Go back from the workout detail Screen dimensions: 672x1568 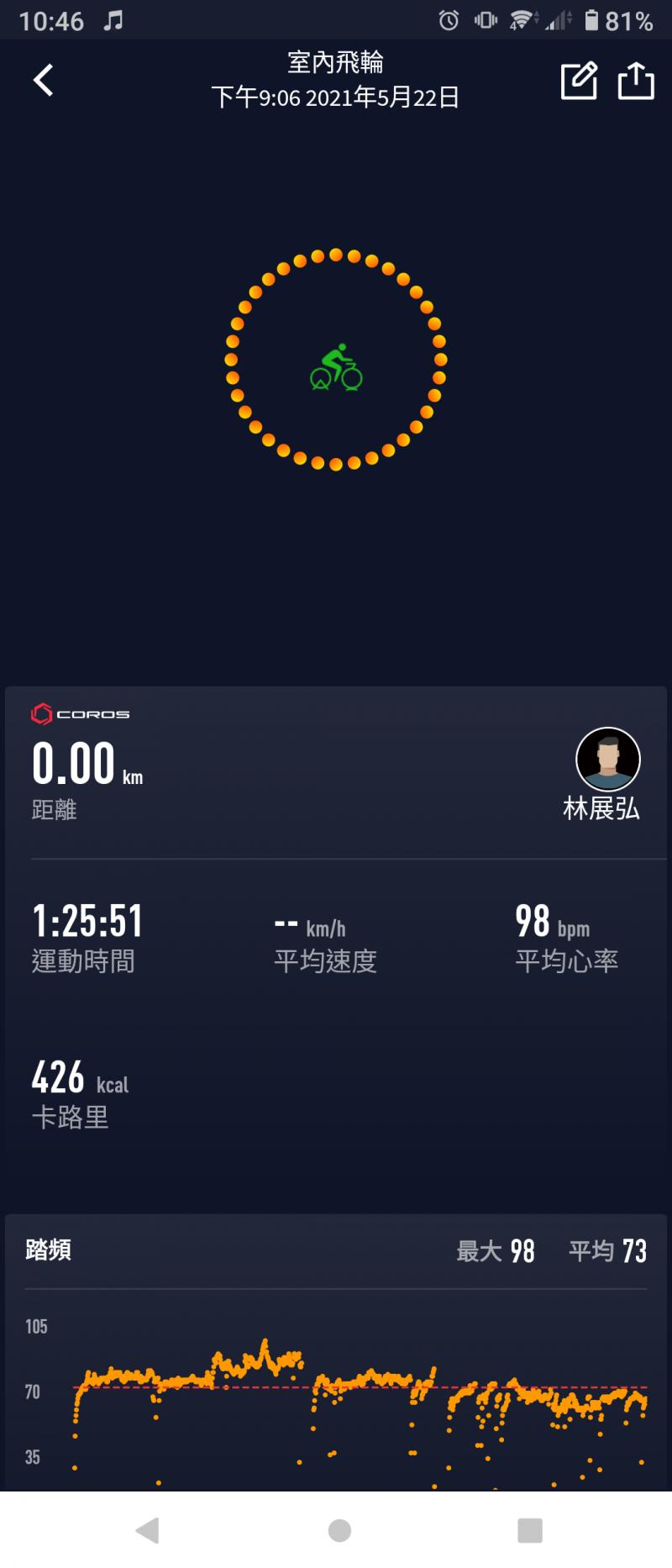click(x=44, y=81)
